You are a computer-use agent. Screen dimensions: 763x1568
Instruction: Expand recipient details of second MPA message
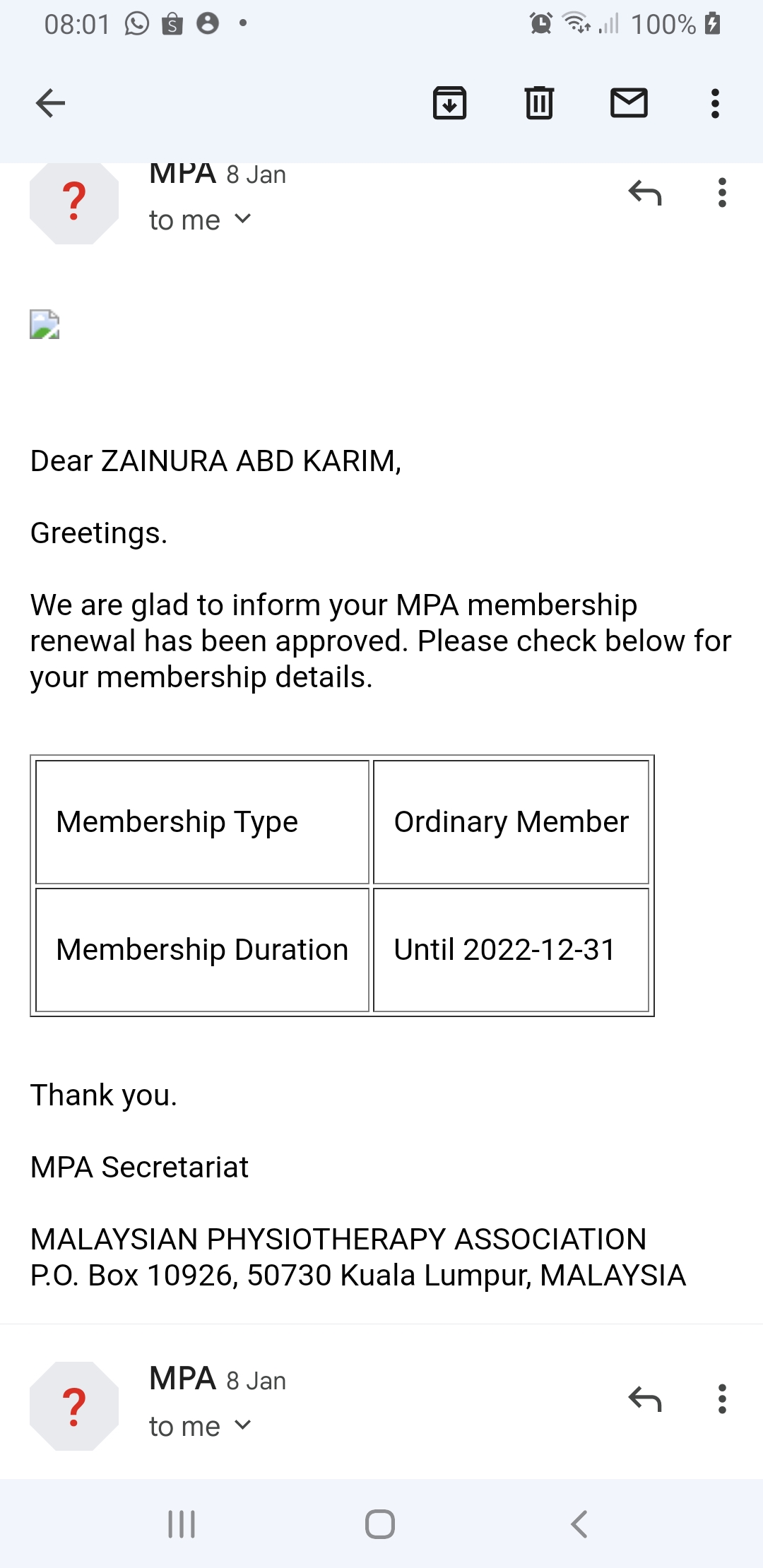200,1426
